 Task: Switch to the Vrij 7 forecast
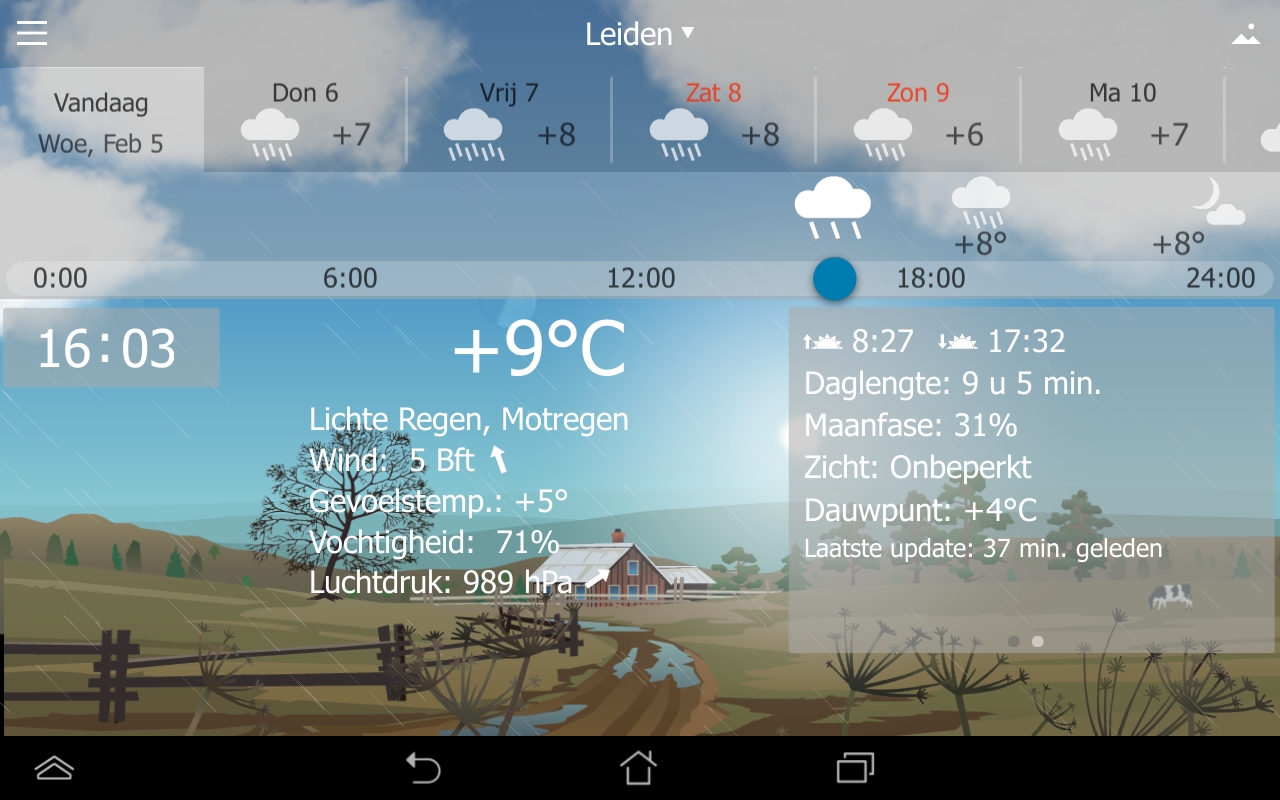[x=510, y=119]
